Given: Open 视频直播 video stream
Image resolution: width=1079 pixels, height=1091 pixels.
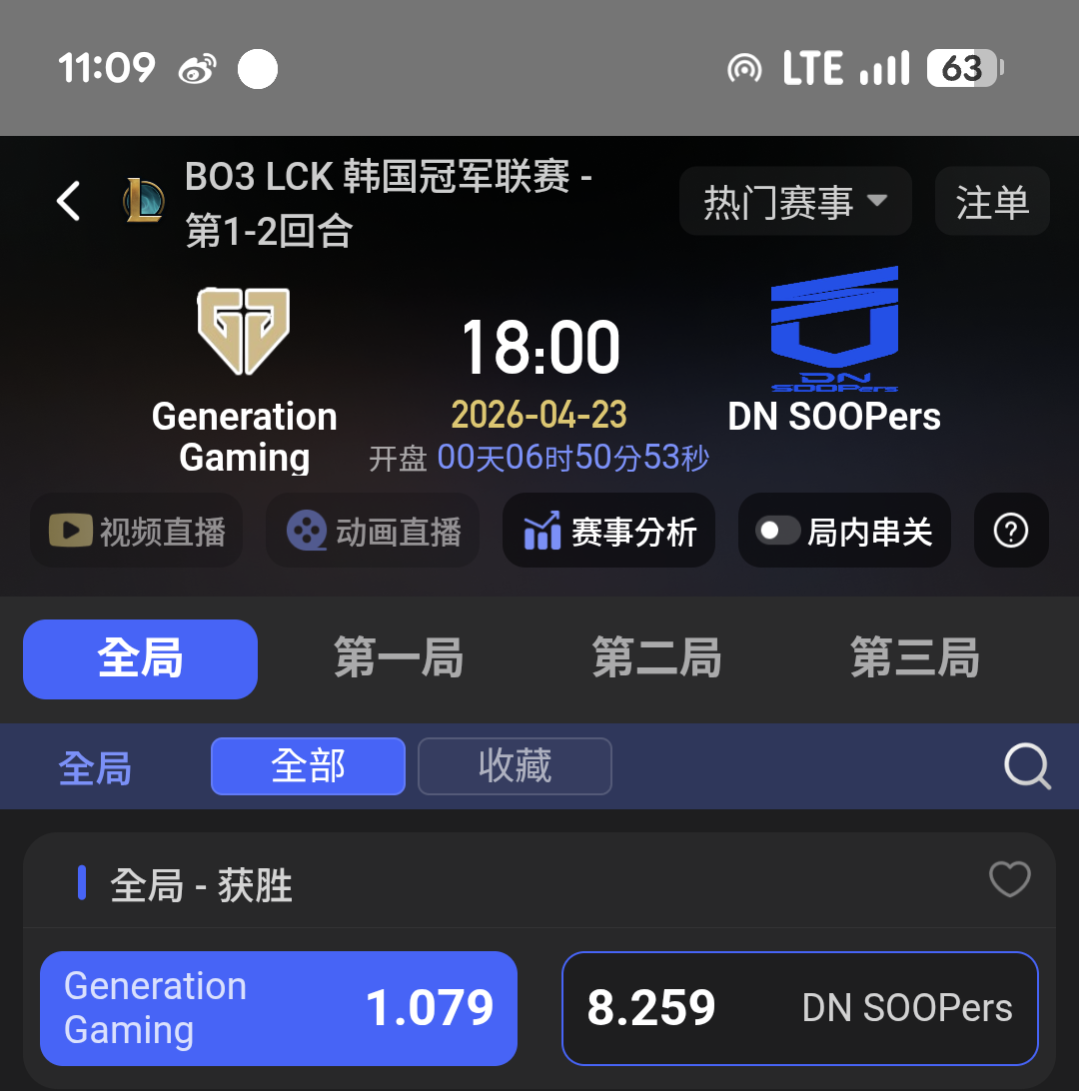Looking at the screenshot, I should point(137,530).
